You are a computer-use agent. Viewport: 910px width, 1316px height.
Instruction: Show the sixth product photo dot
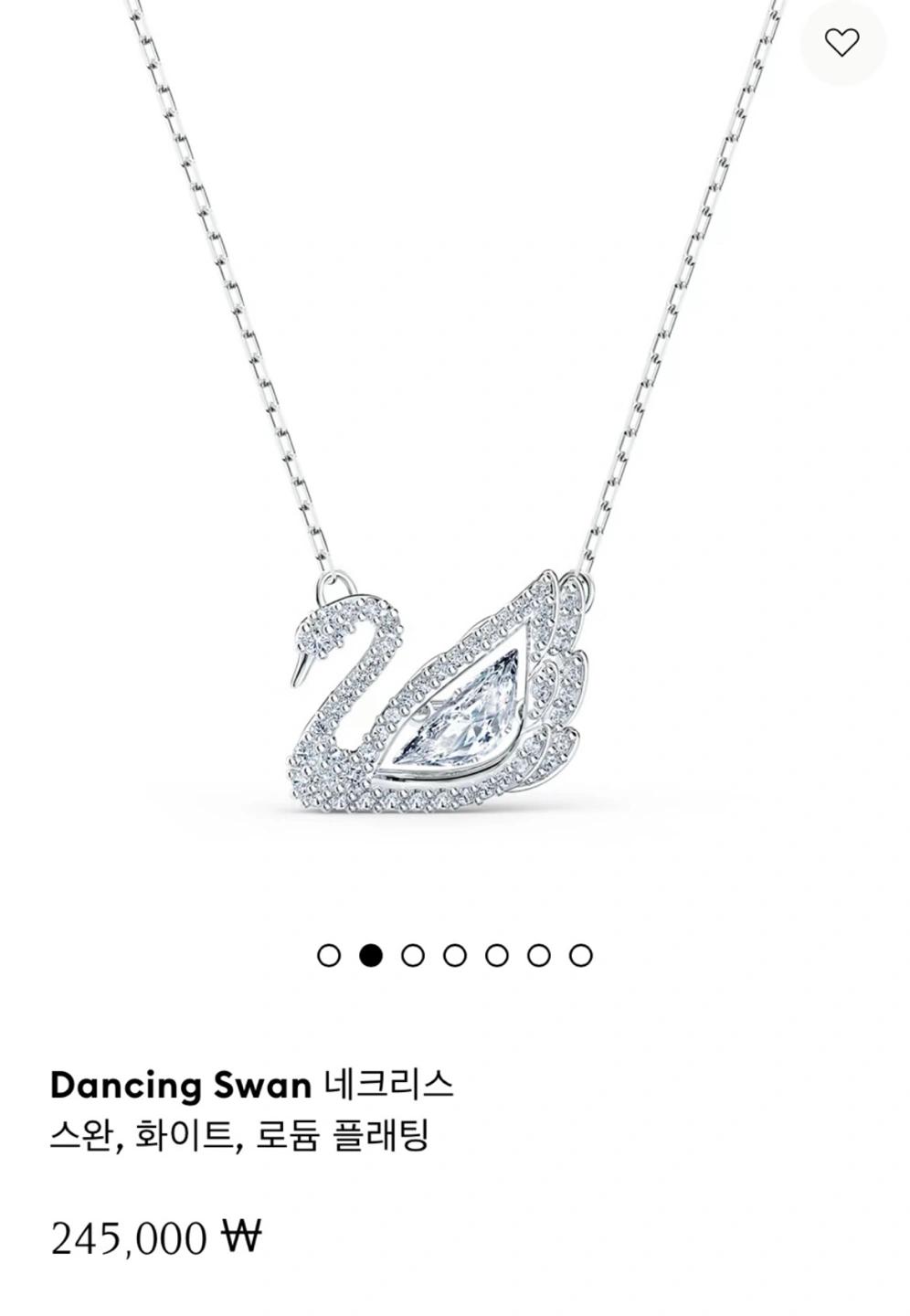point(535,953)
